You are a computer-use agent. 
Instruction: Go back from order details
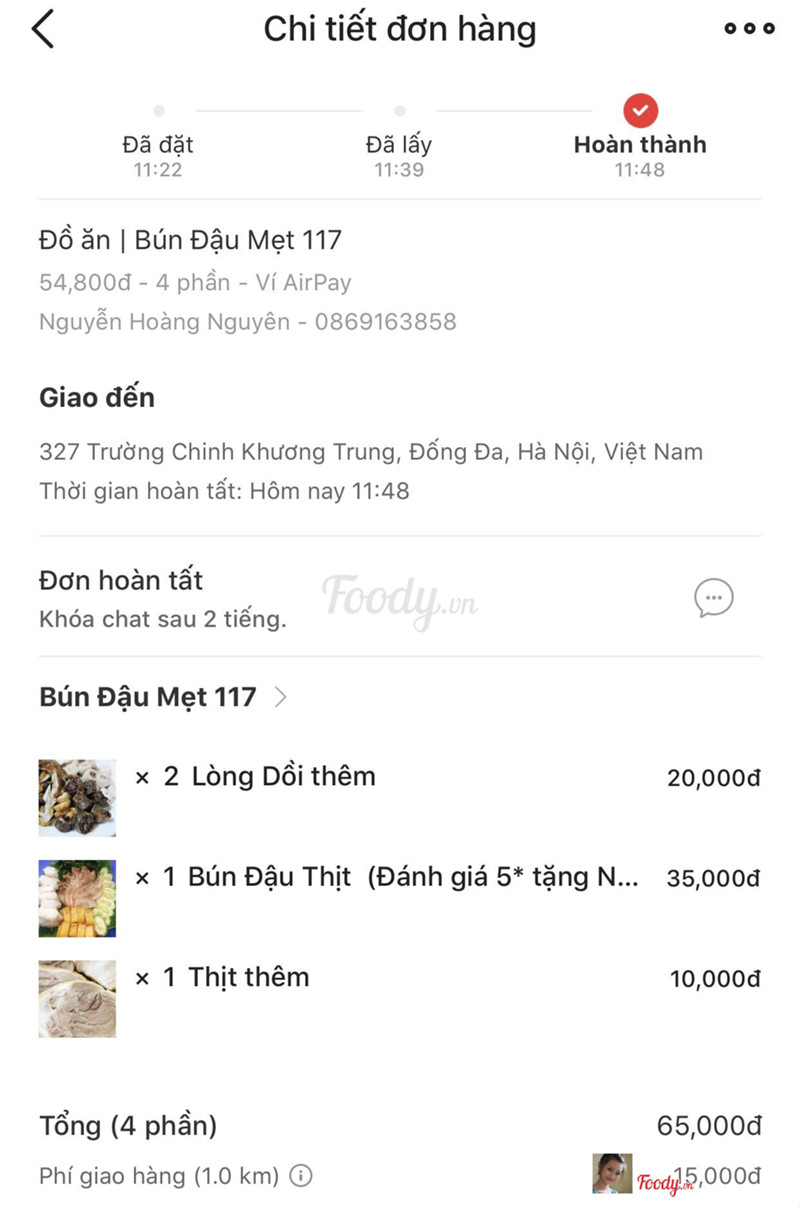point(43,30)
